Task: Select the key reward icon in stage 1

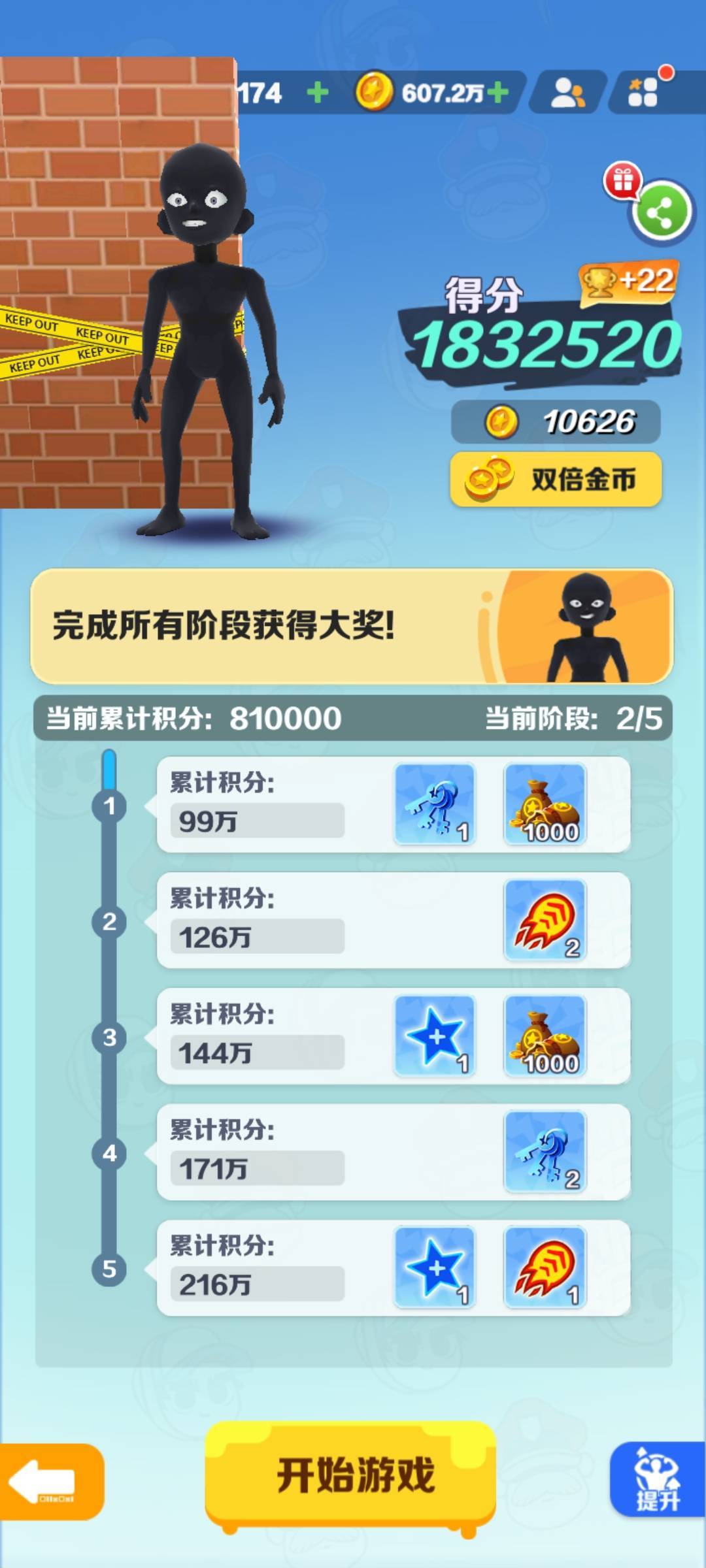Action: point(435,805)
